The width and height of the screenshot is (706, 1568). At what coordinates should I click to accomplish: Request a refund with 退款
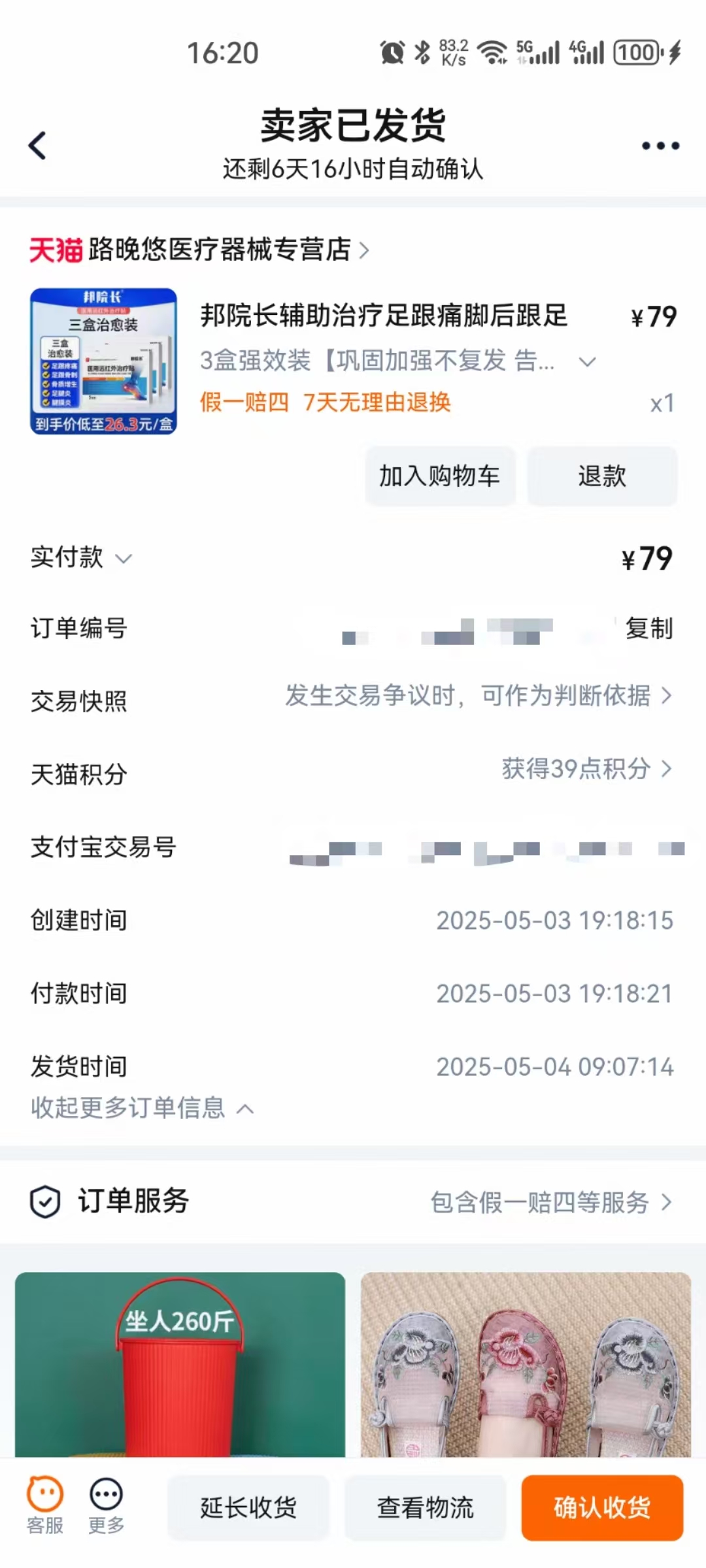602,476
